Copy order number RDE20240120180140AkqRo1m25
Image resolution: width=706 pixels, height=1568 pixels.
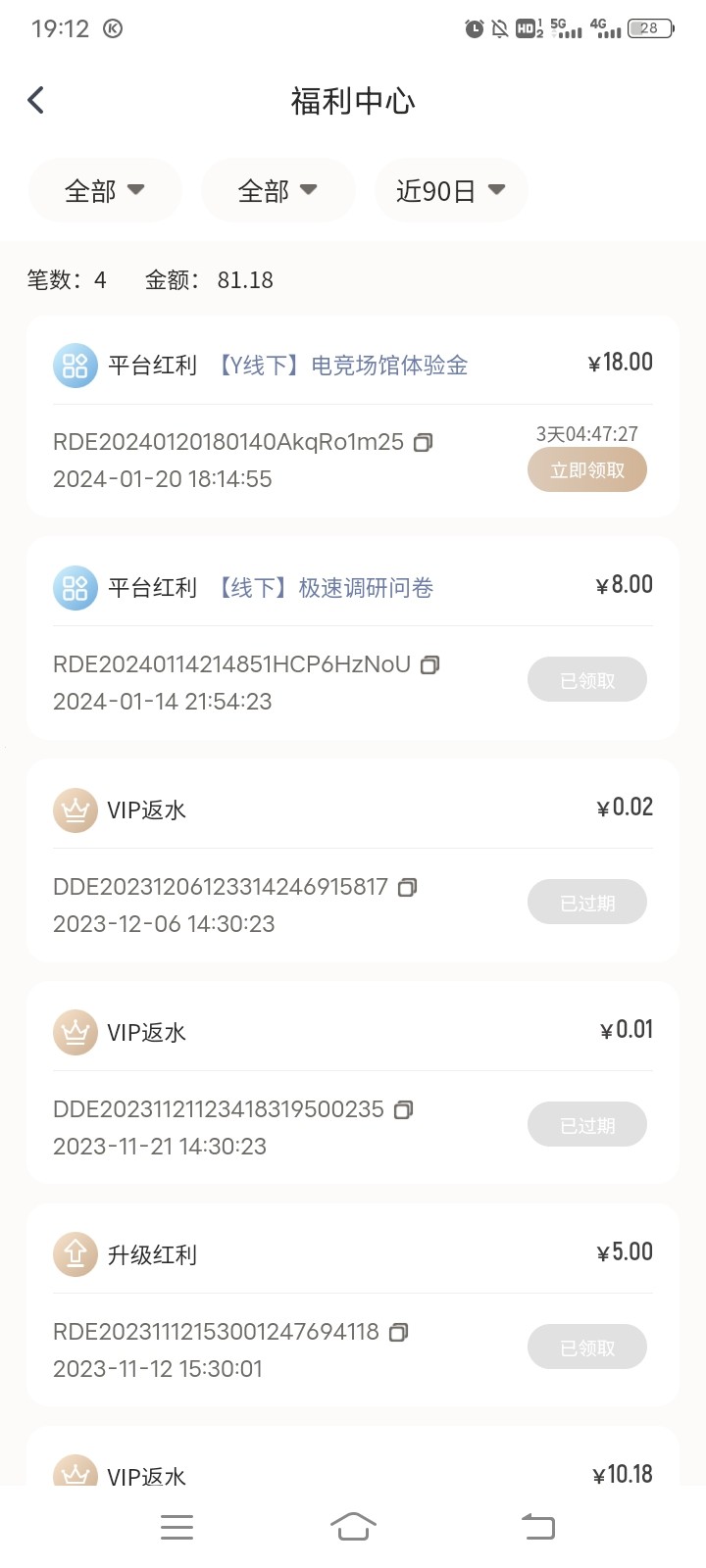coord(423,443)
